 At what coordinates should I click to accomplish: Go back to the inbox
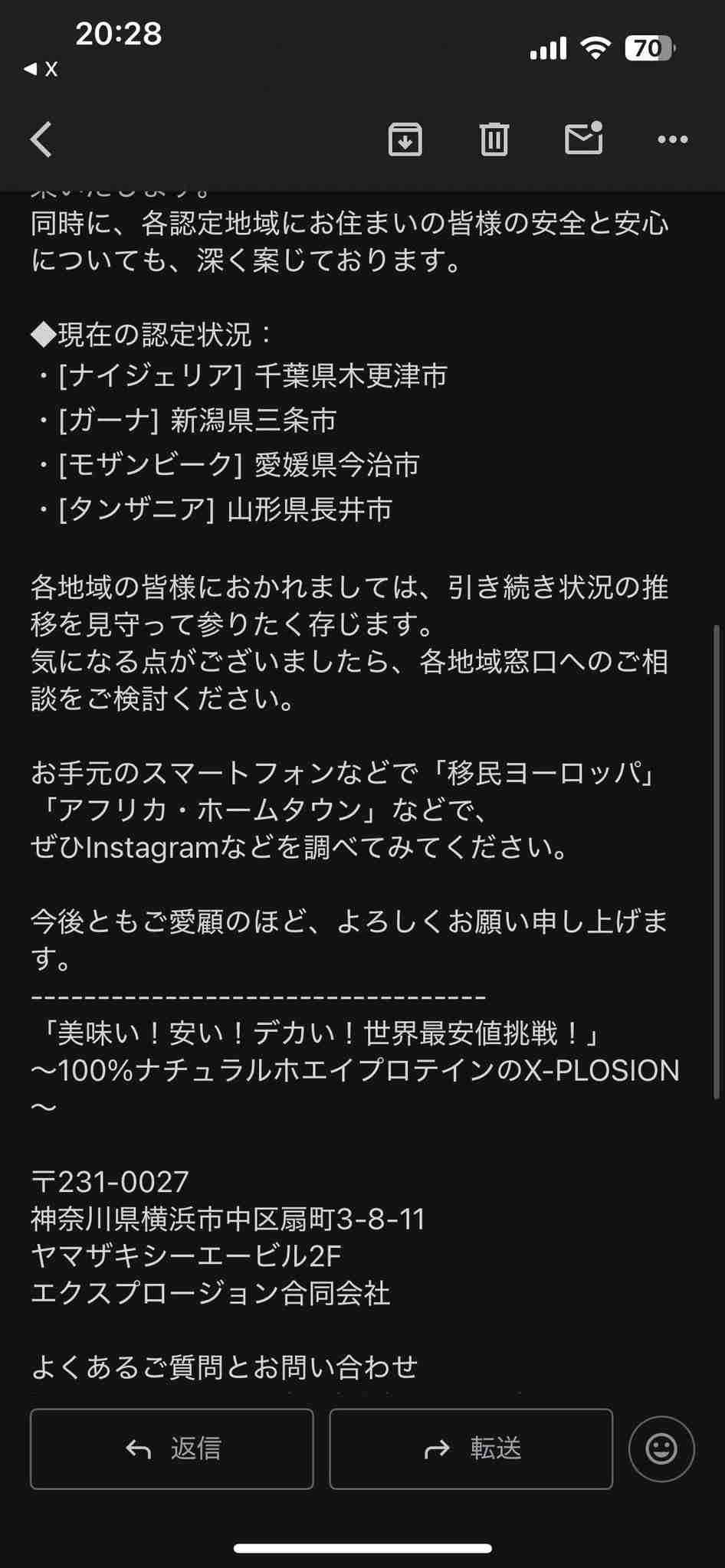(x=42, y=139)
